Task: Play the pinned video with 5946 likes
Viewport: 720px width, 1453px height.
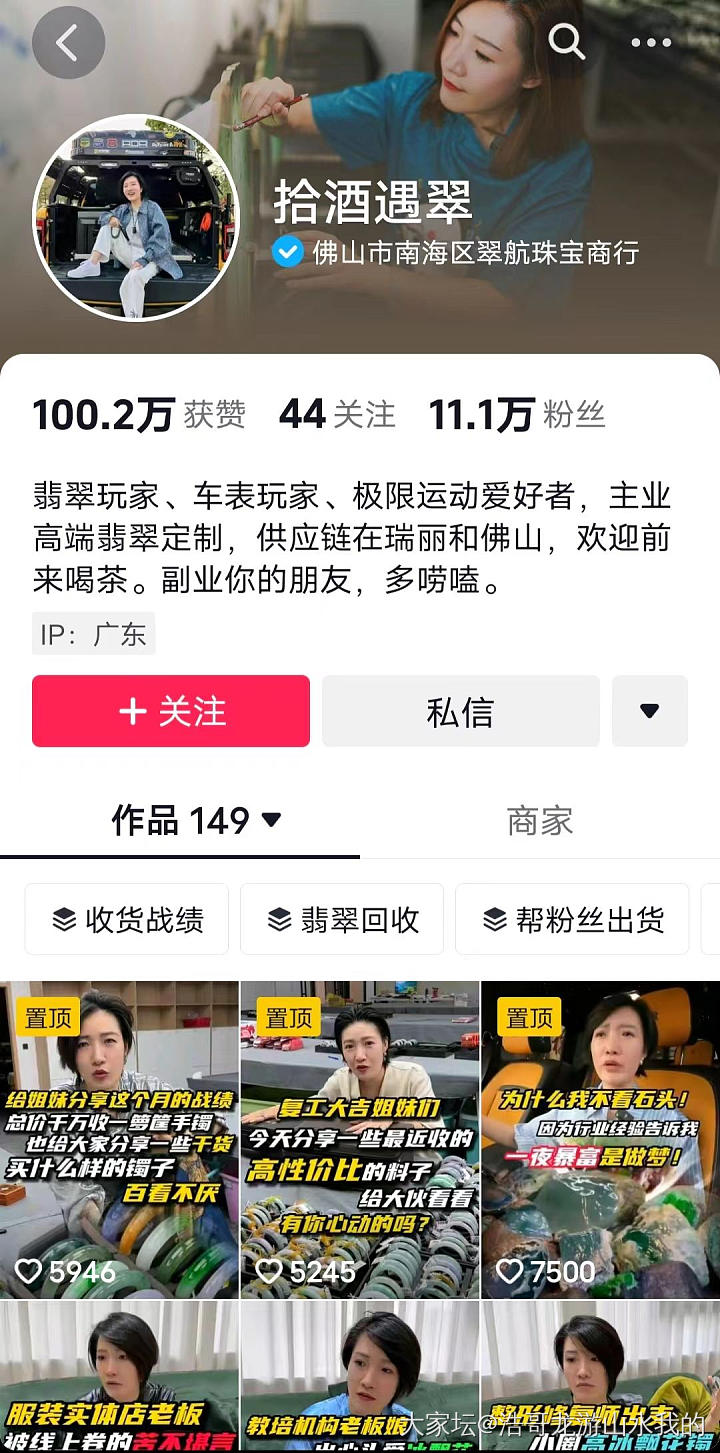Action: (x=119, y=1139)
